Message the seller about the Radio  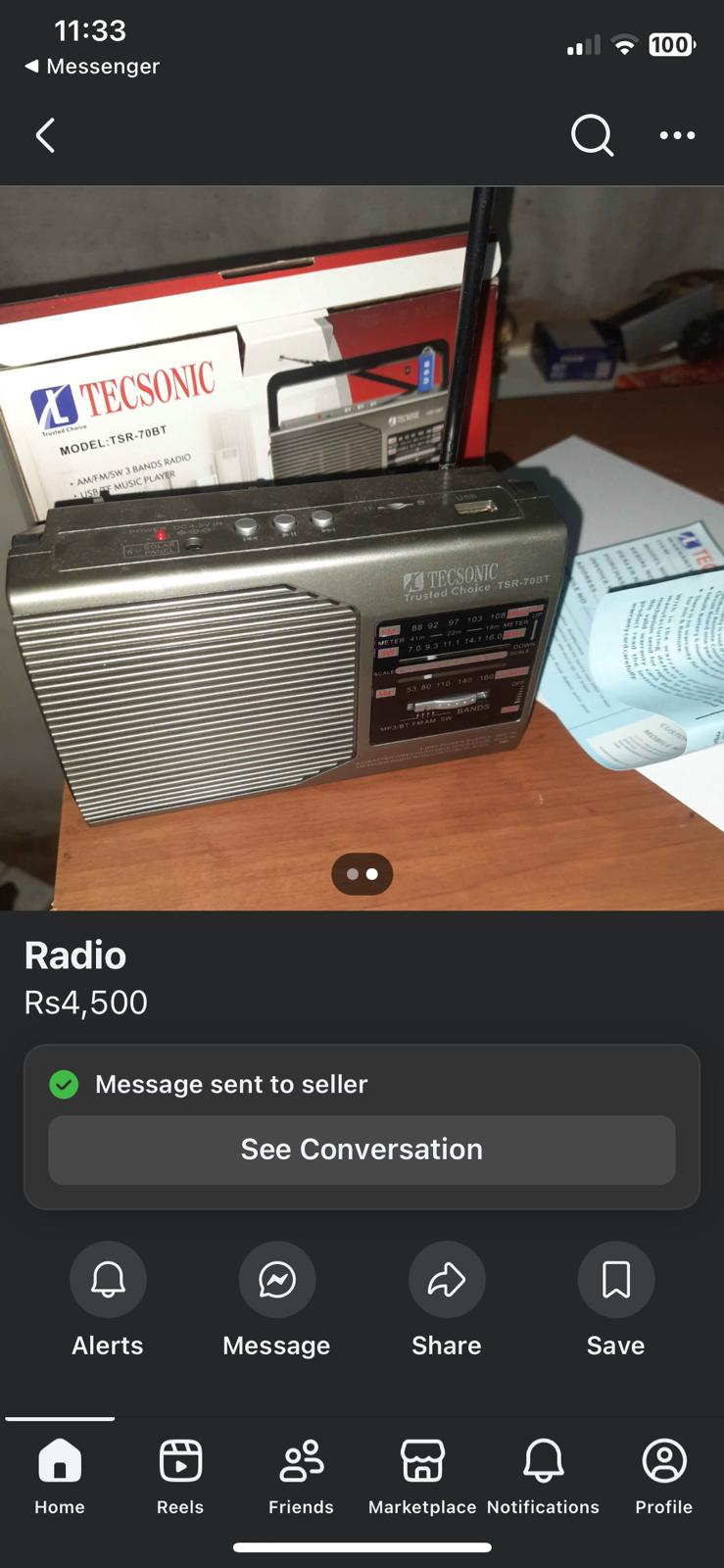point(277,1280)
